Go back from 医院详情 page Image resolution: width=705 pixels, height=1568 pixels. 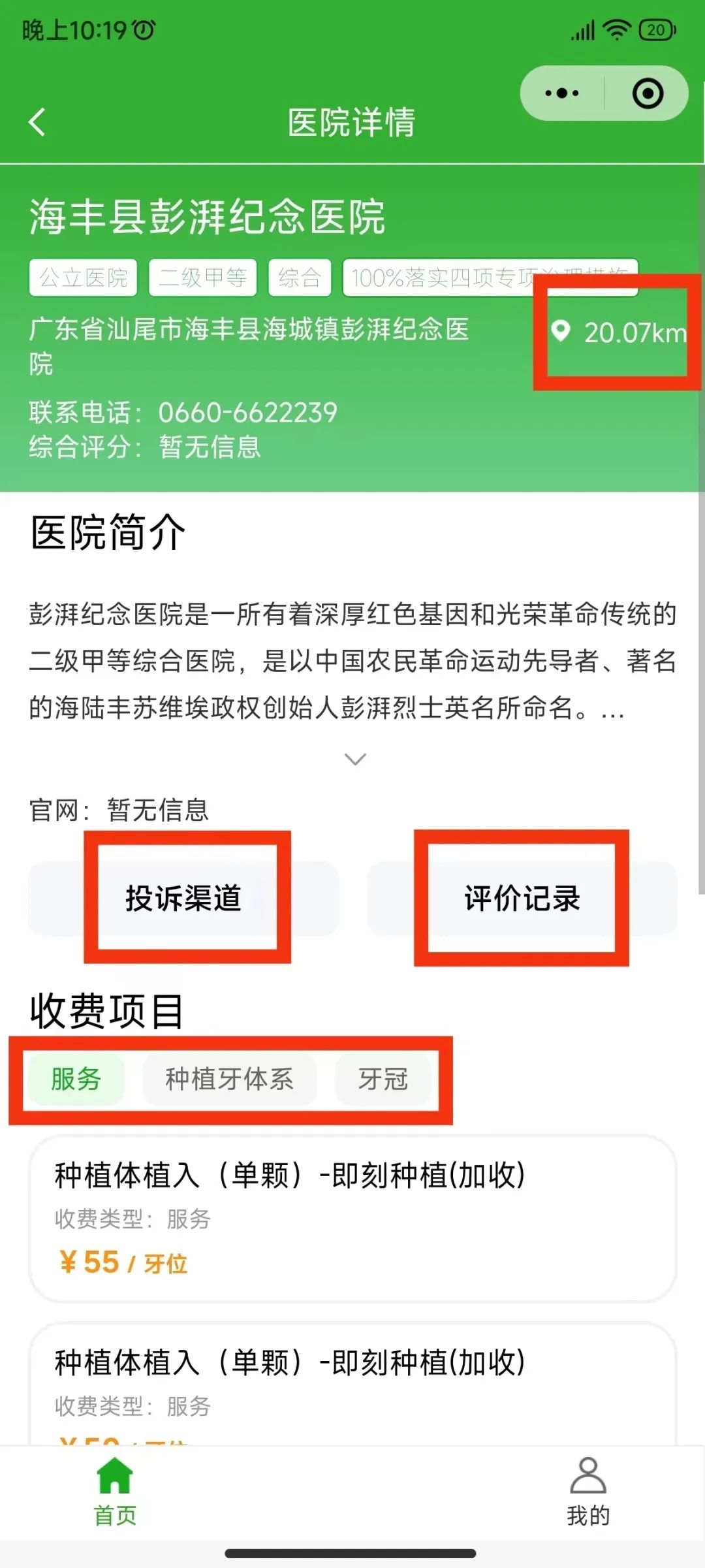coord(37,122)
